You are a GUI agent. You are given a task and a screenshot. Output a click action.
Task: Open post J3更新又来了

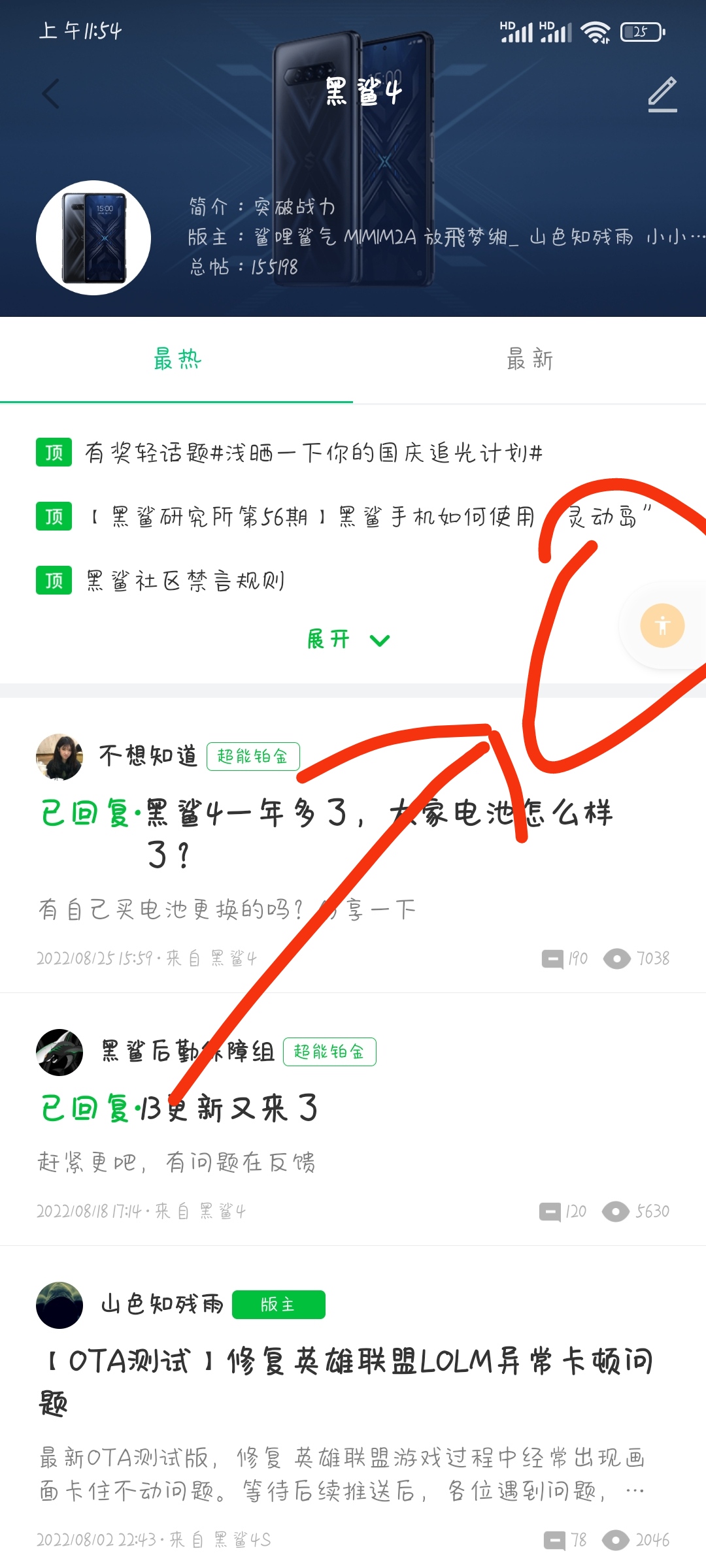pos(180,1109)
